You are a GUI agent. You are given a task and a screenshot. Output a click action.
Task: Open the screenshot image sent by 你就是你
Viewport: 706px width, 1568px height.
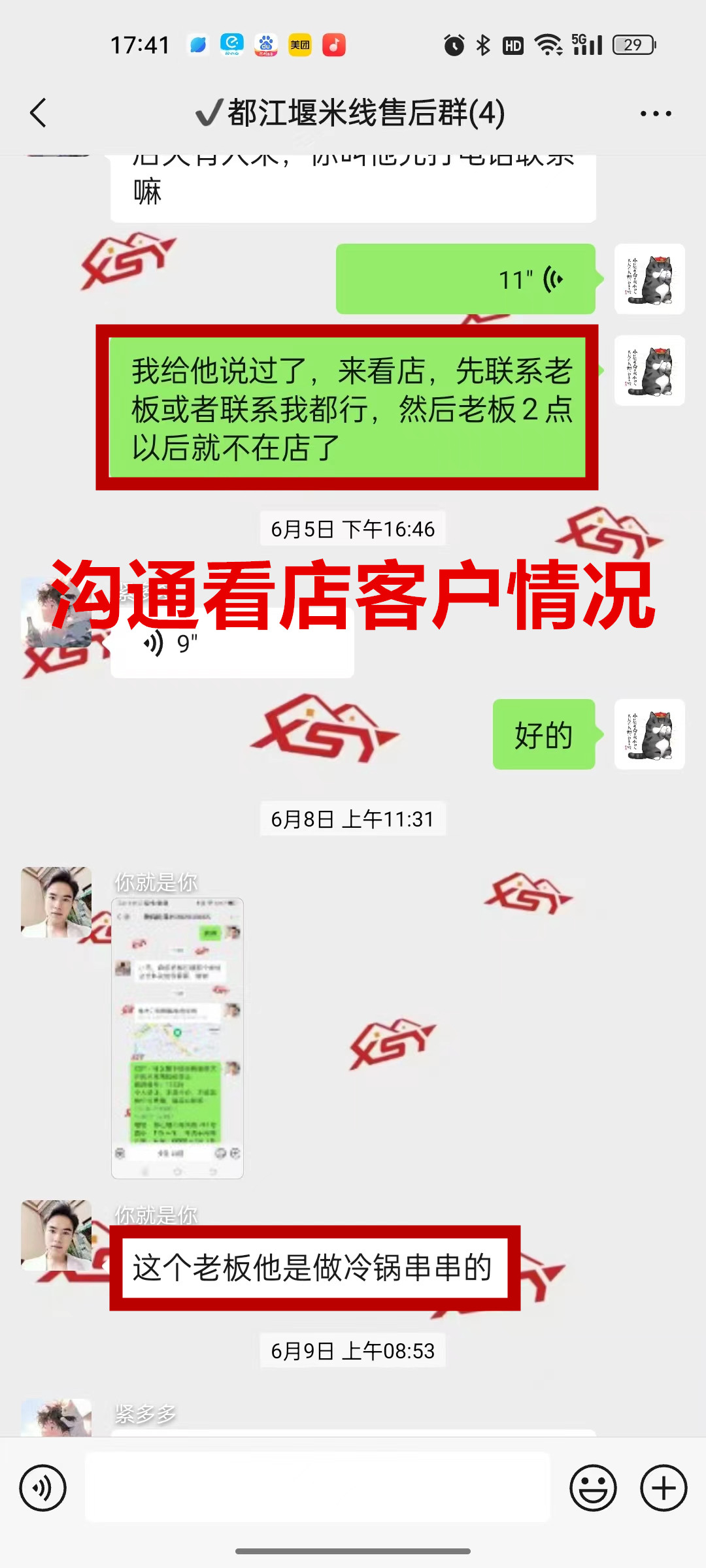tap(177, 1038)
